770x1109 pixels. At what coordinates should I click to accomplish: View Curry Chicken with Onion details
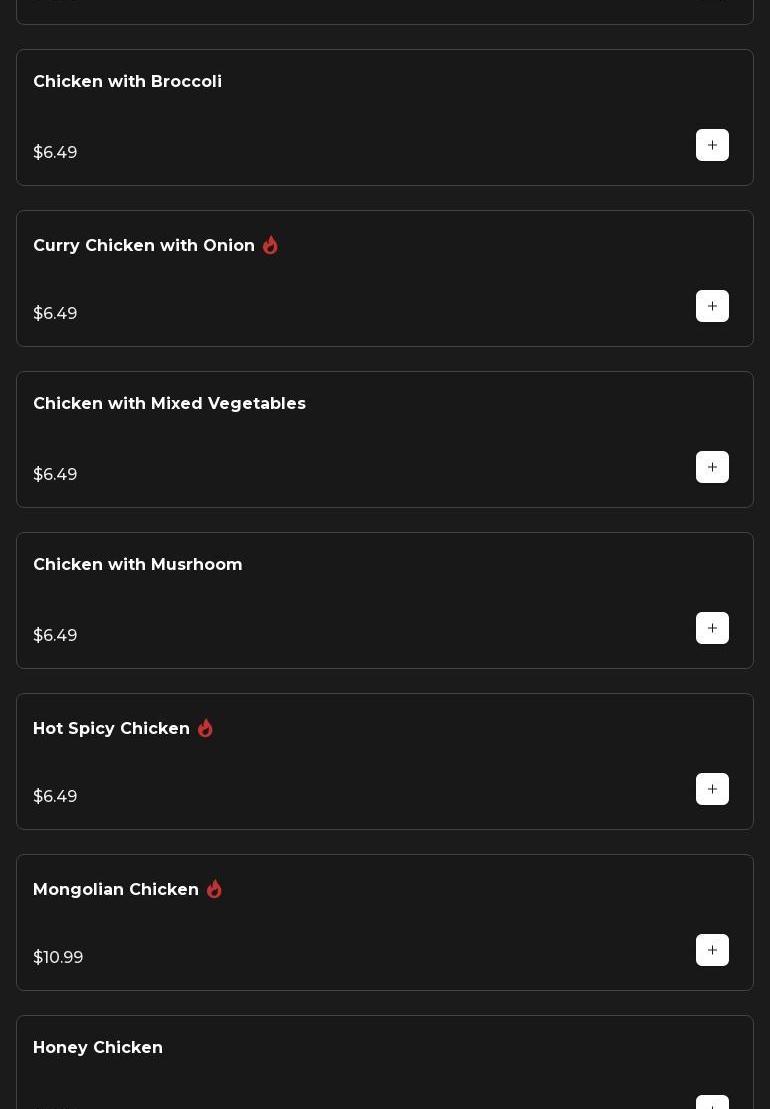(144, 246)
